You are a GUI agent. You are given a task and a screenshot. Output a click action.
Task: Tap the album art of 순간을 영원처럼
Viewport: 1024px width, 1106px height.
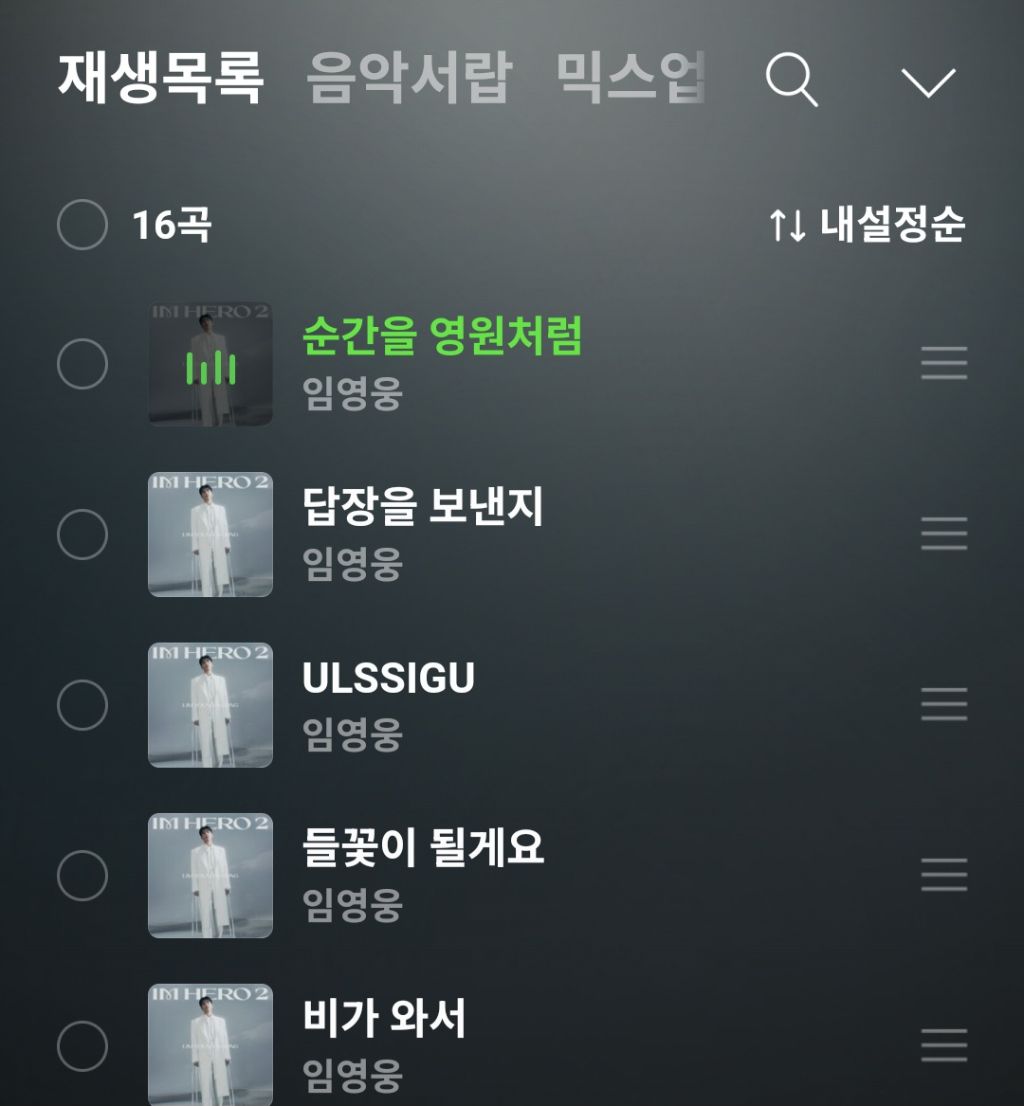pos(210,364)
